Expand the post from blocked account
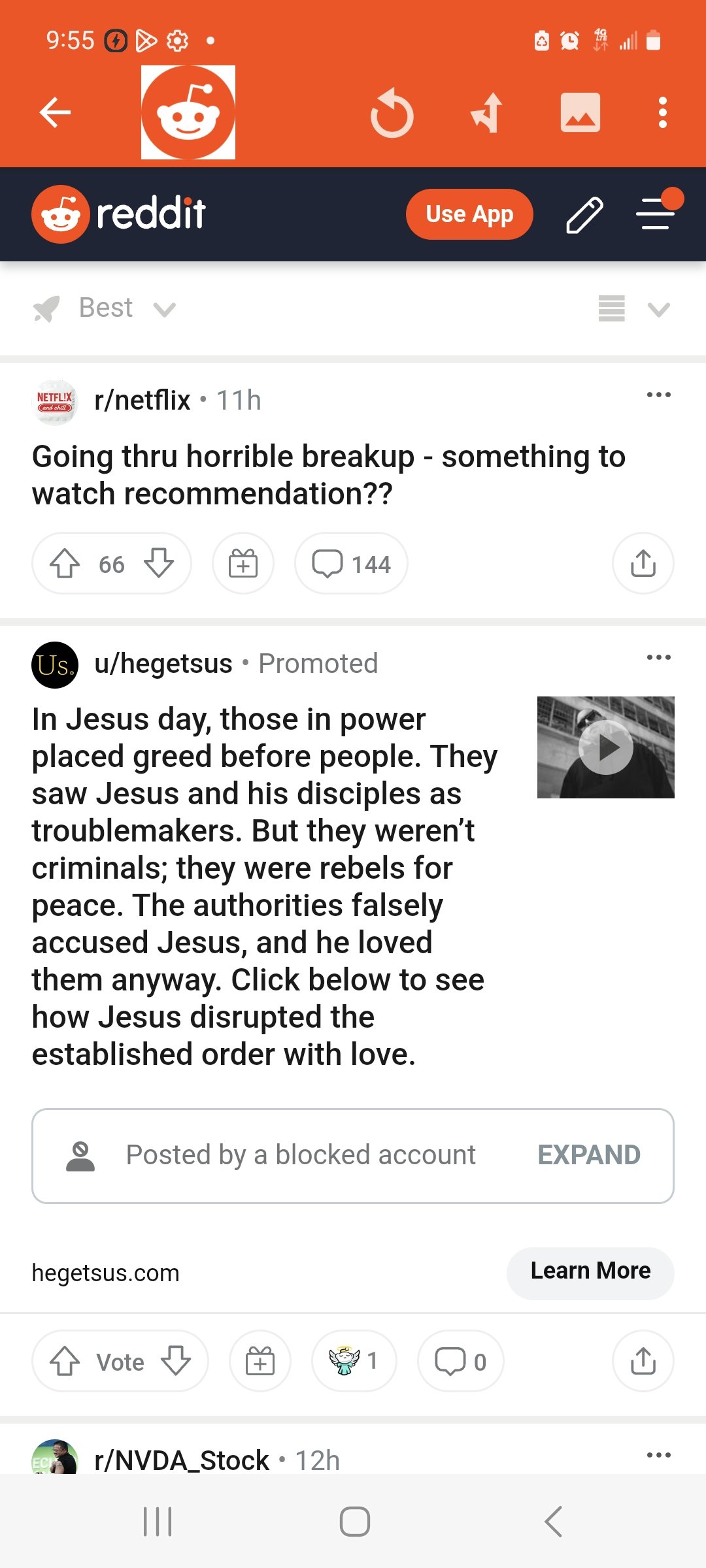The width and height of the screenshot is (706, 1568). tap(589, 1155)
